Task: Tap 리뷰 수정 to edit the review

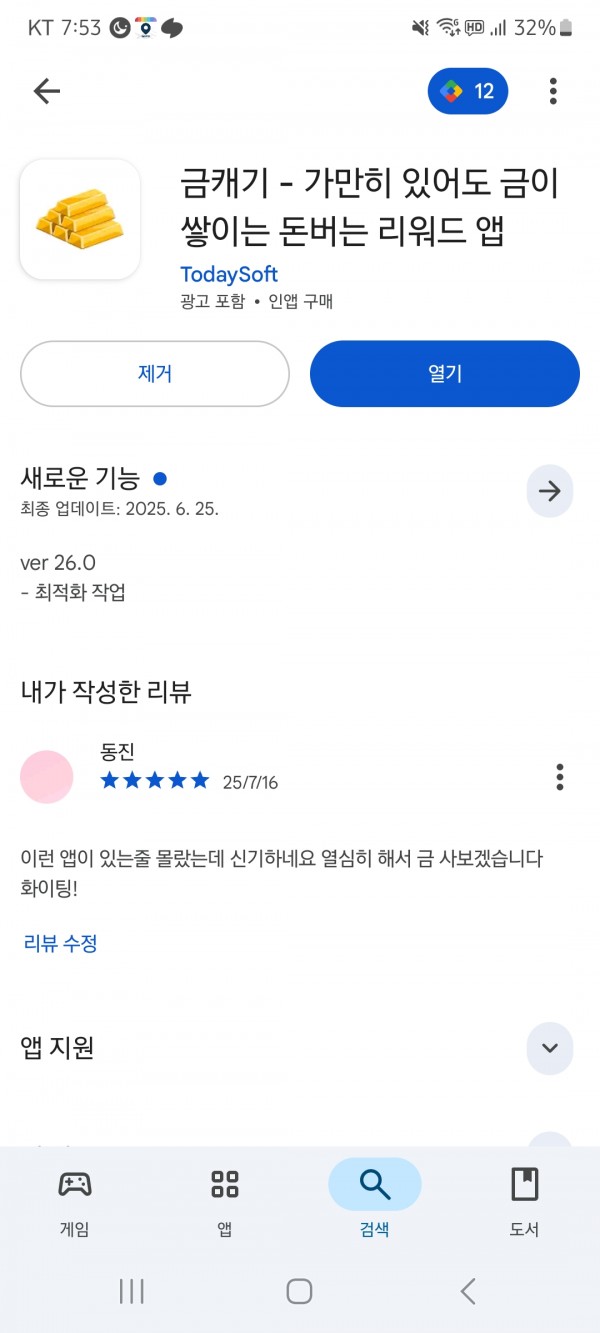Action: click(60, 943)
